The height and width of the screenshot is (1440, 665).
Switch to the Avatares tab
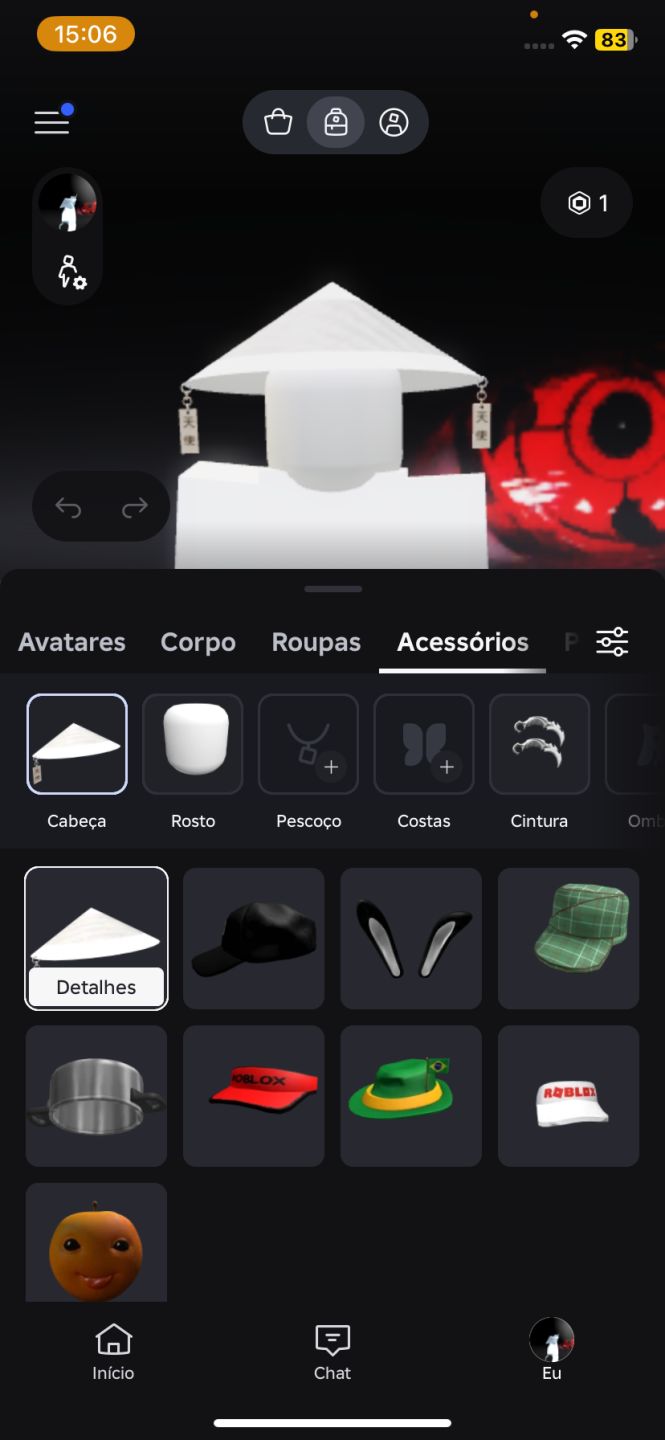point(72,642)
